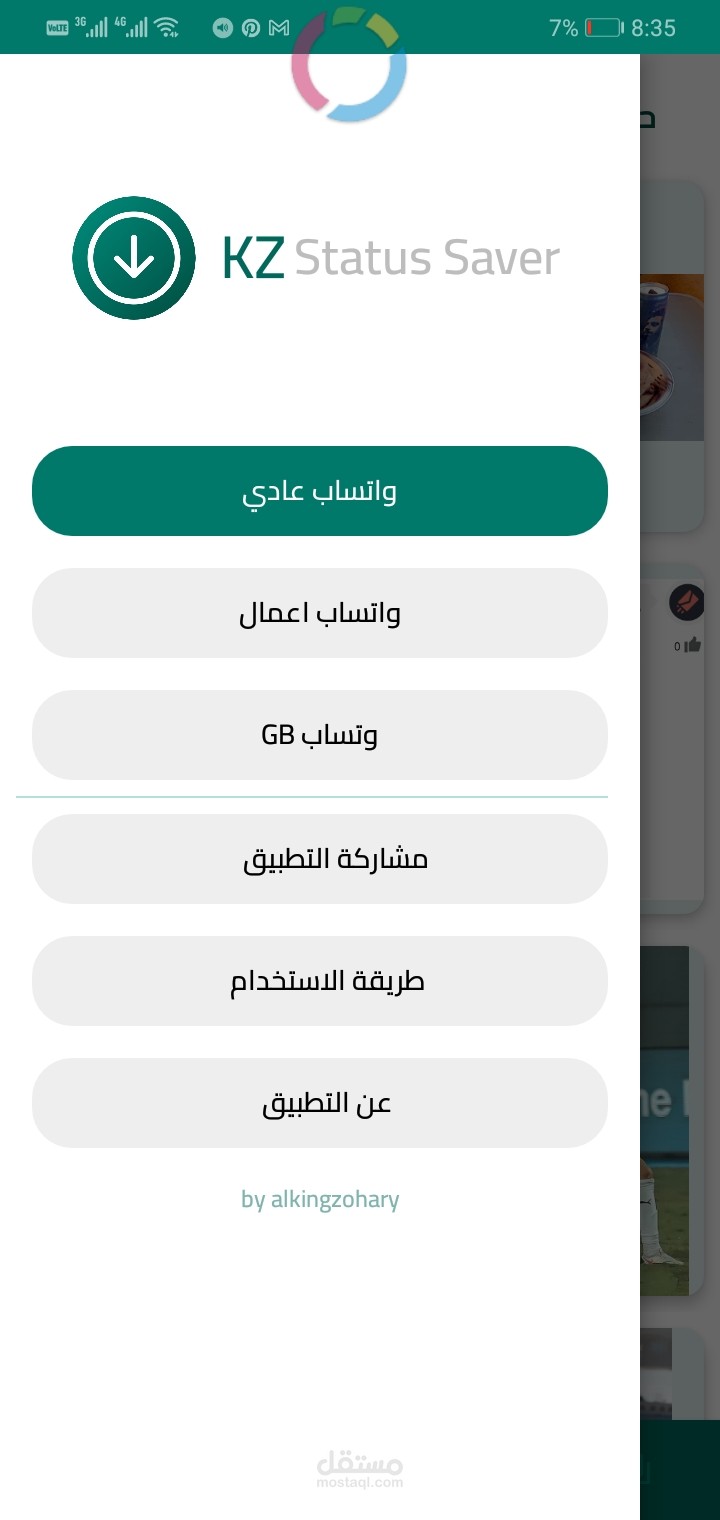Share the app via مشاركة التطبيق

320,859
